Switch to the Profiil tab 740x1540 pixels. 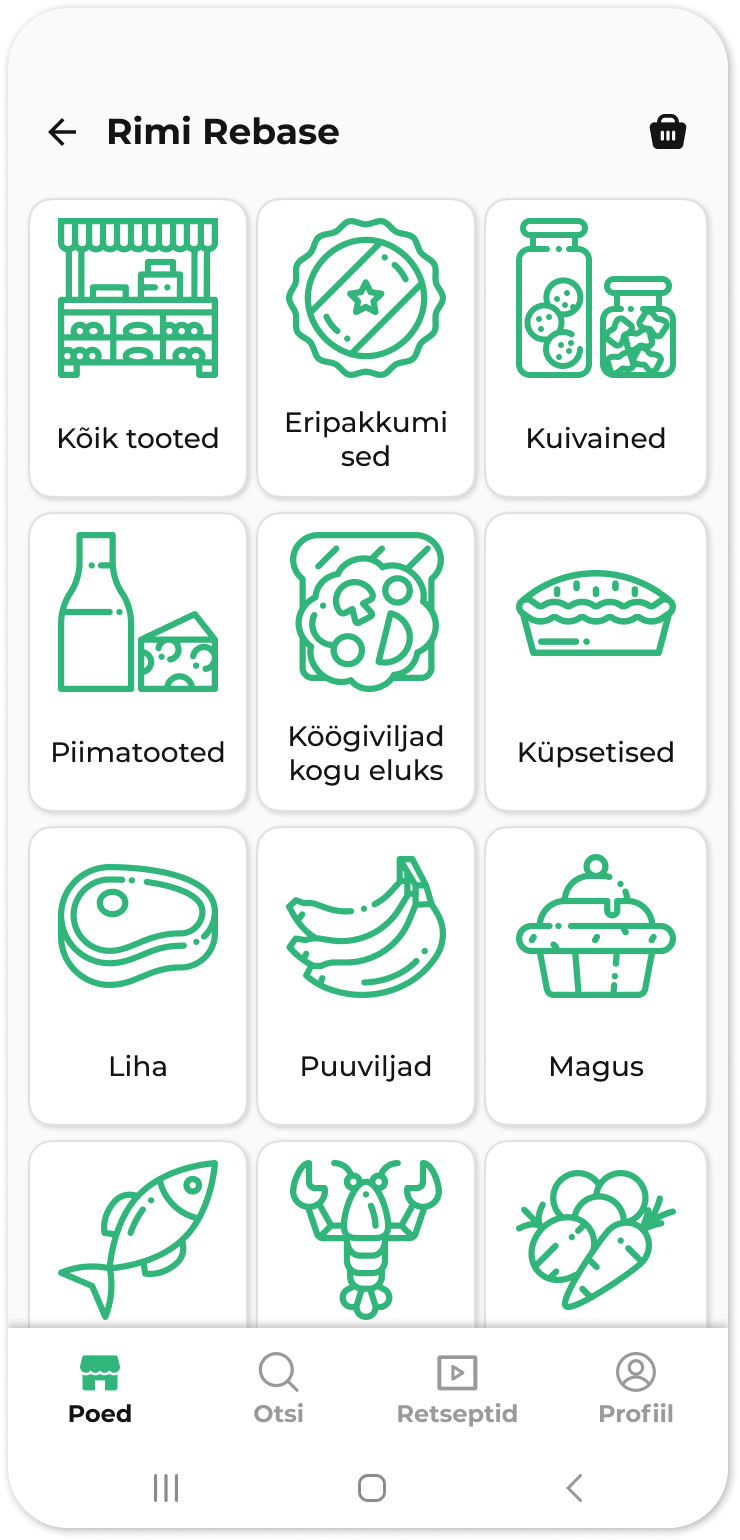pos(636,1390)
